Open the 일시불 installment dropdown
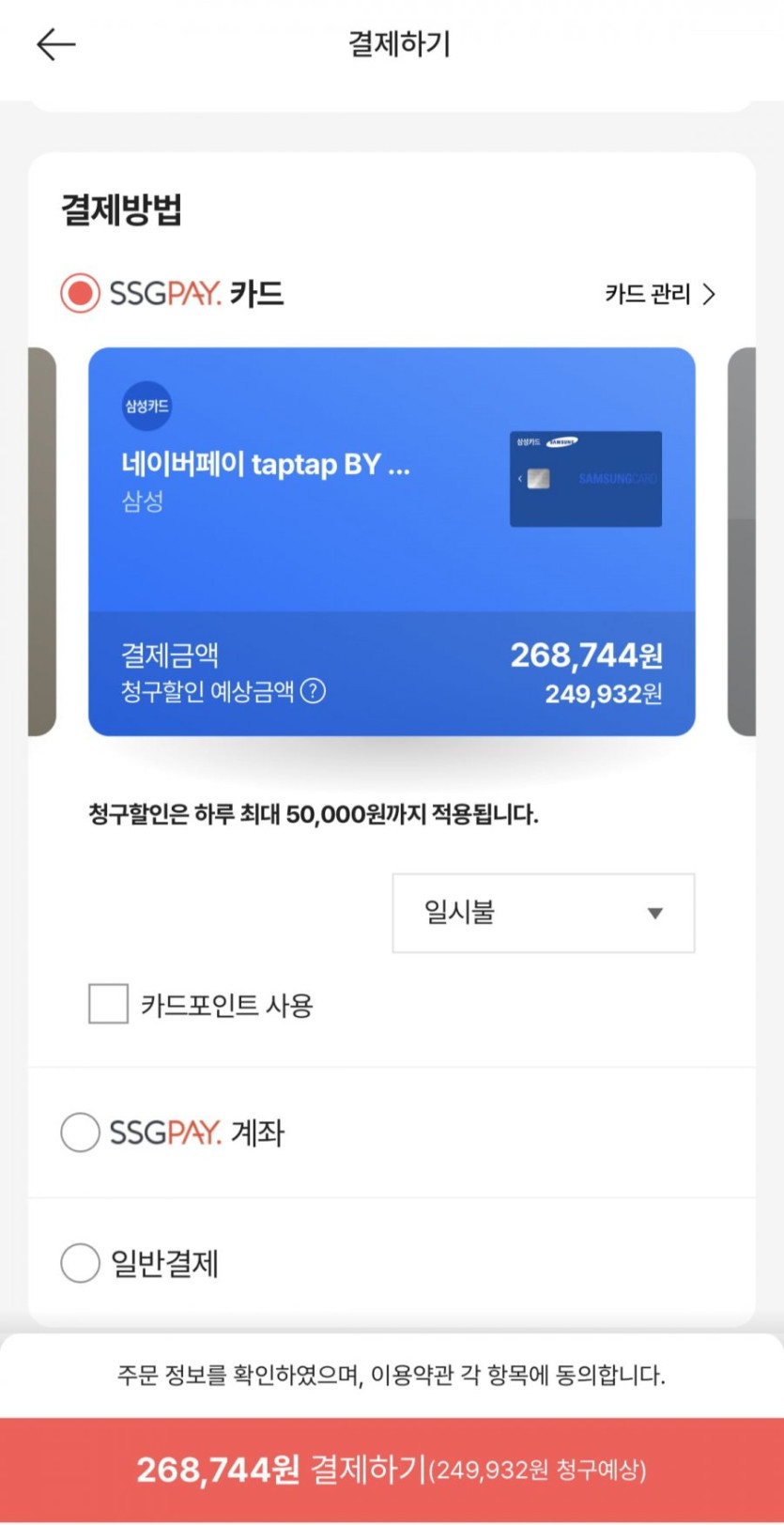The width and height of the screenshot is (784, 1525). [x=544, y=913]
